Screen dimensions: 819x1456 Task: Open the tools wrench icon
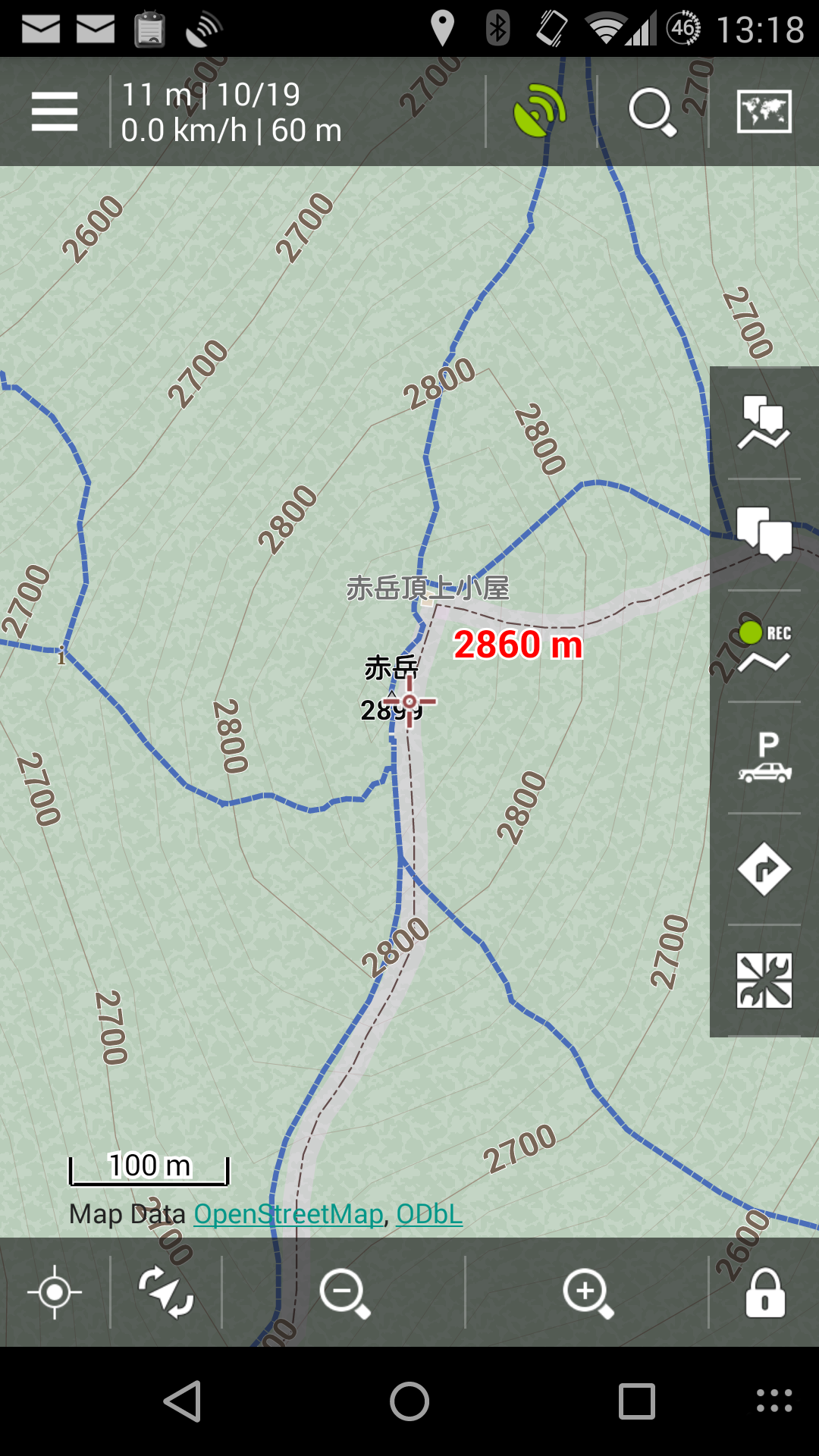coord(764,981)
